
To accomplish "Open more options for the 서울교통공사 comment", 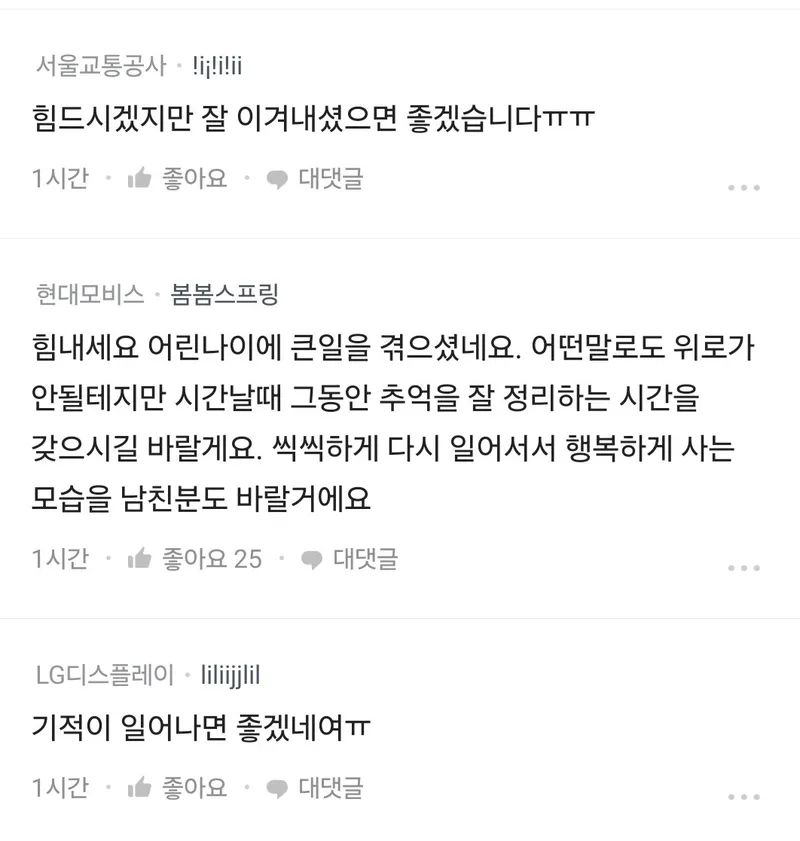I will click(x=744, y=187).
